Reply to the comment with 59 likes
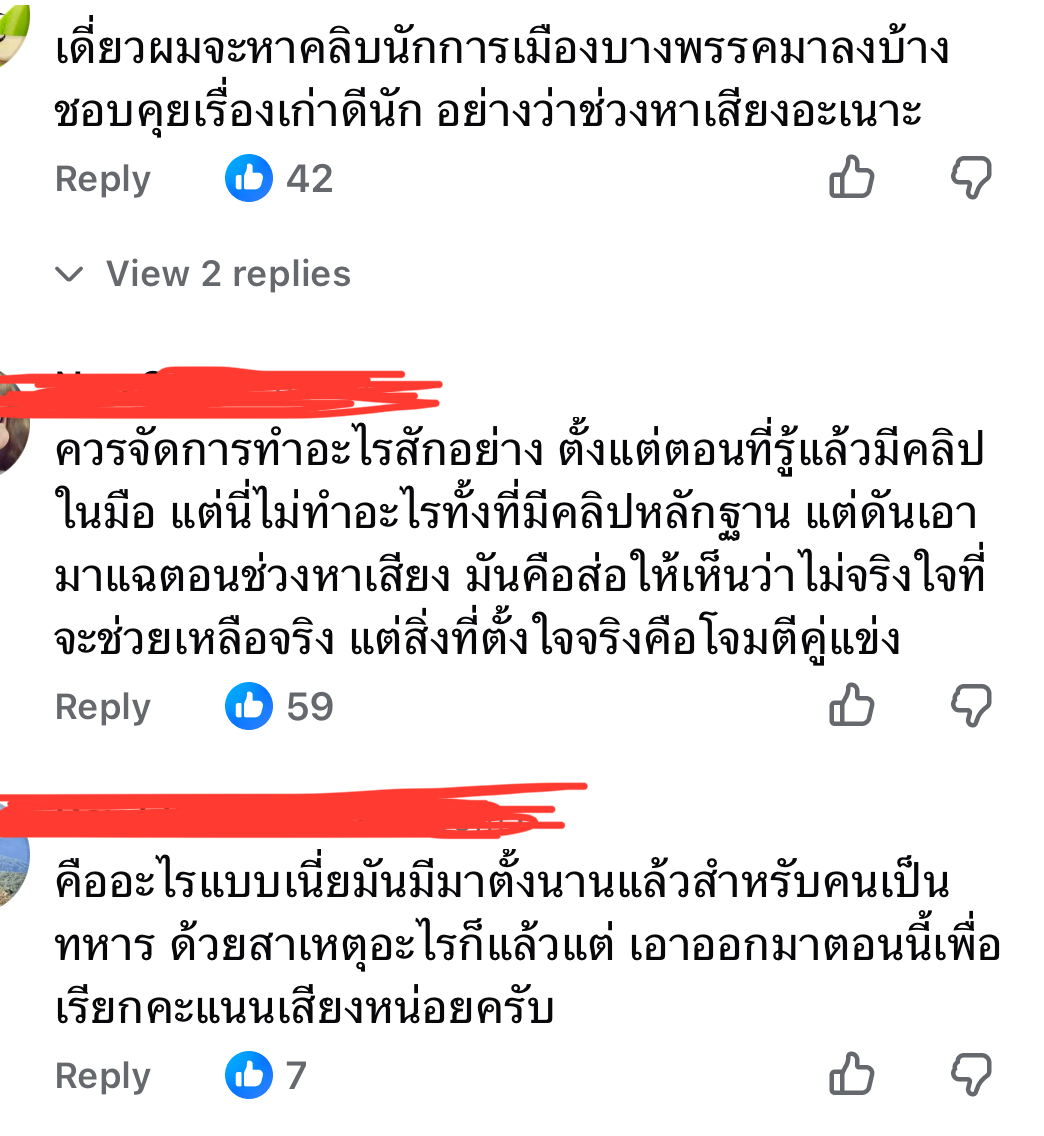Screen dimensions: 1044x1136 (x=103, y=707)
